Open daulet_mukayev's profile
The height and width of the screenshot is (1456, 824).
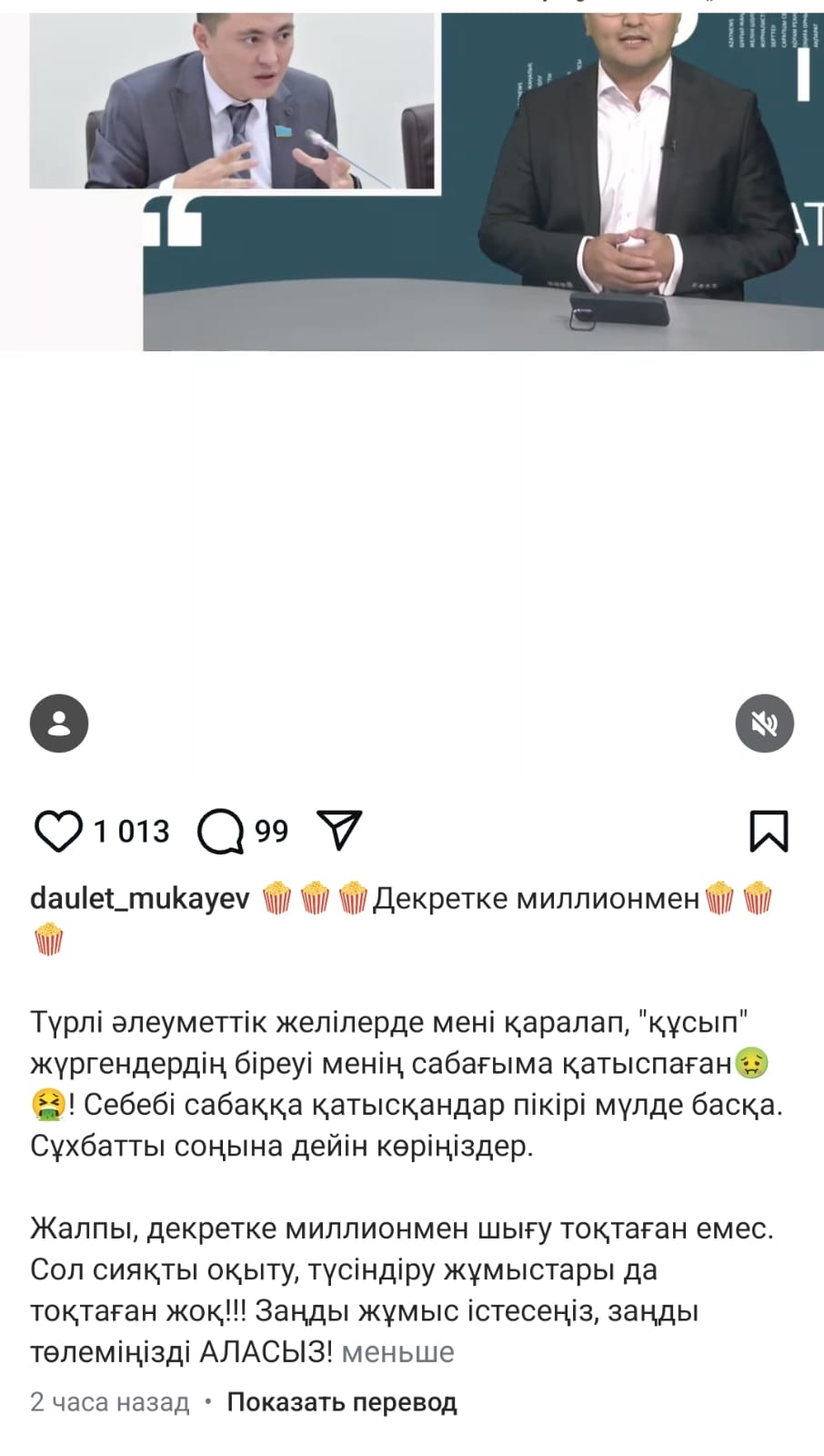pos(139,899)
